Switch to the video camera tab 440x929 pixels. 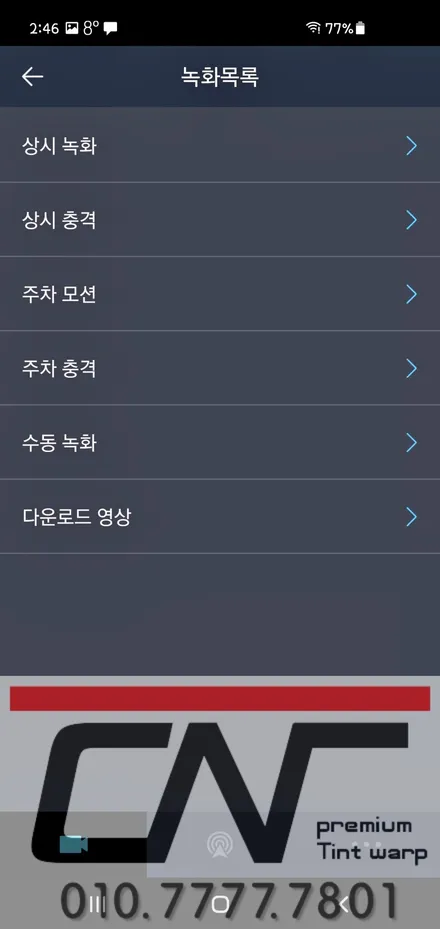coord(73,844)
